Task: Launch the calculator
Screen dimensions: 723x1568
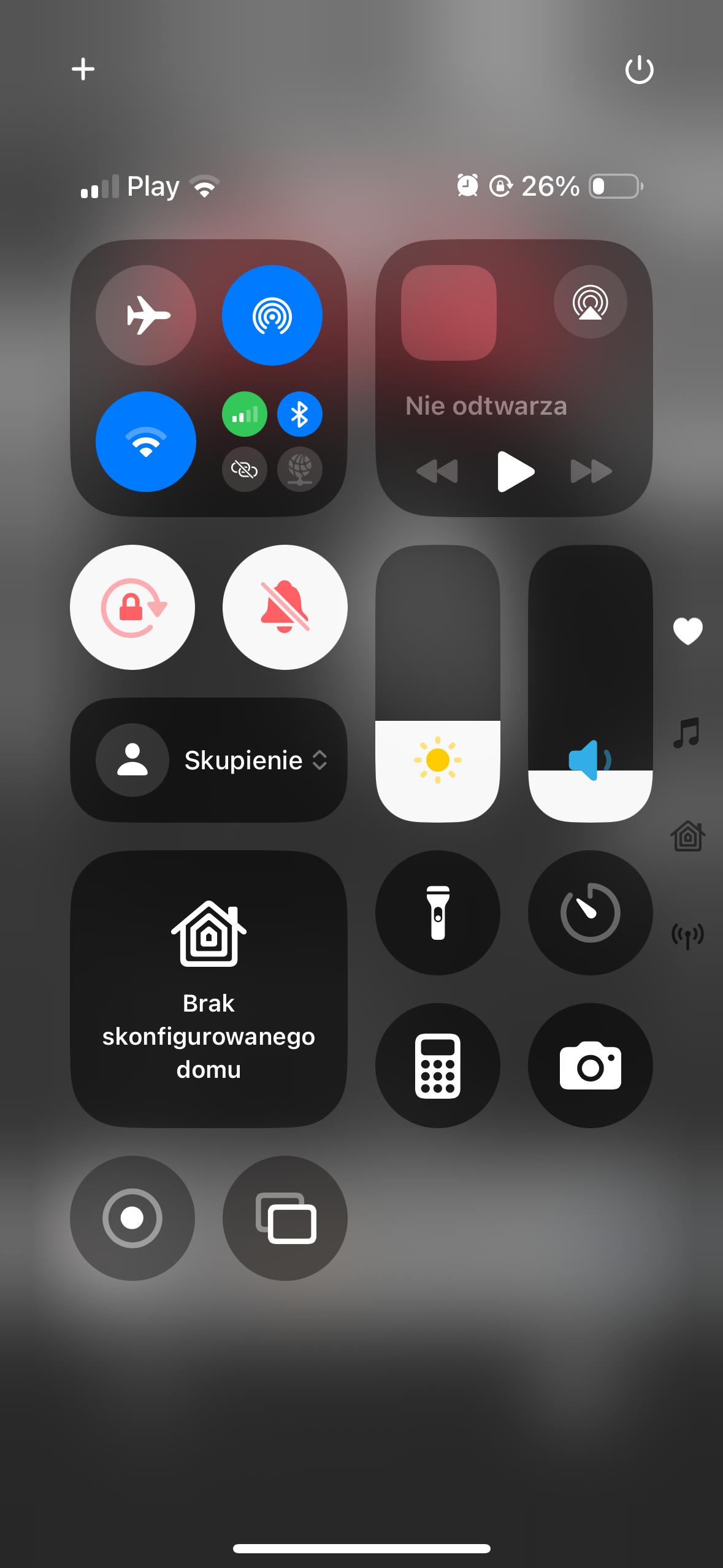Action: 438,1066
